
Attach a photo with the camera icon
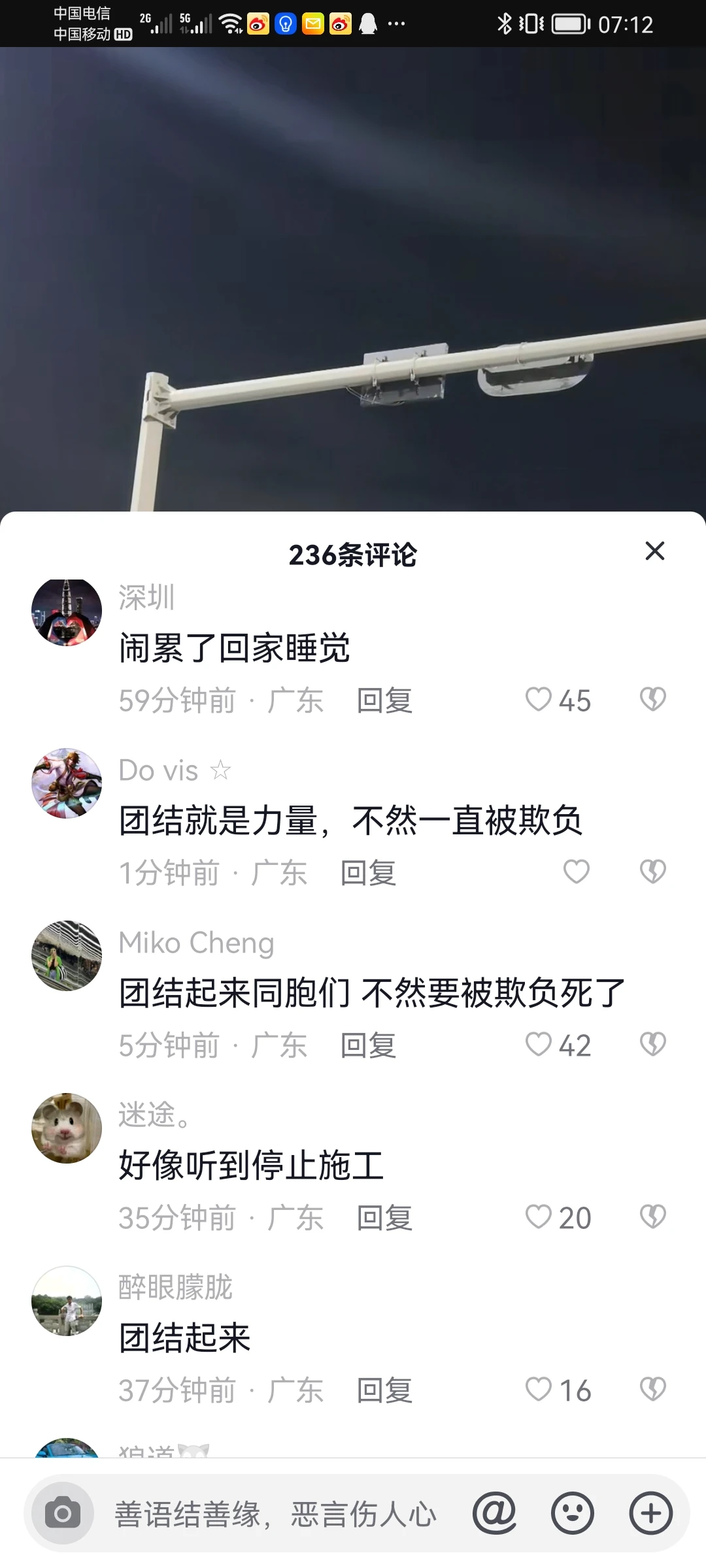(63, 1514)
